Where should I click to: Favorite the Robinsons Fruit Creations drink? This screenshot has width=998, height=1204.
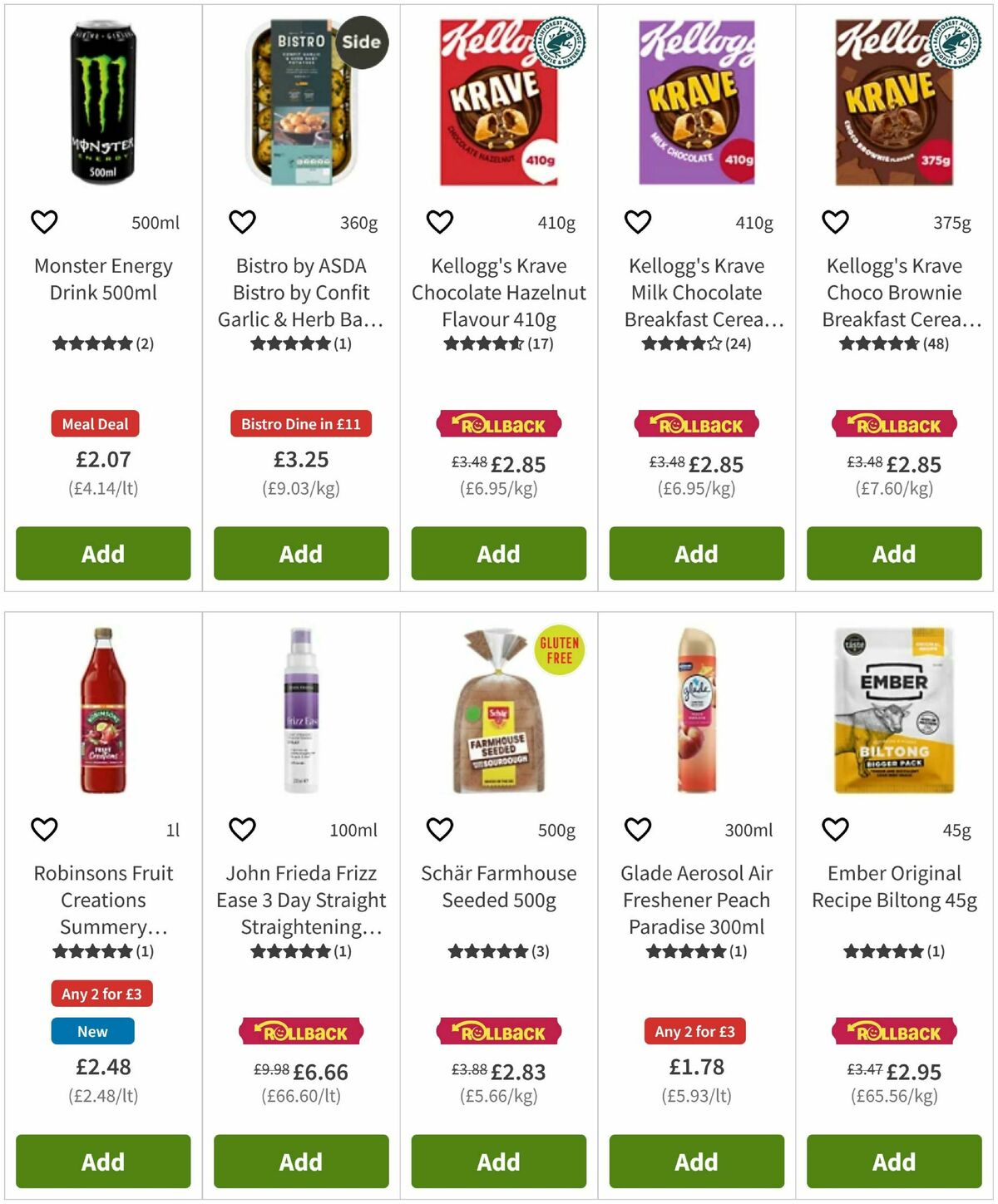(x=44, y=829)
